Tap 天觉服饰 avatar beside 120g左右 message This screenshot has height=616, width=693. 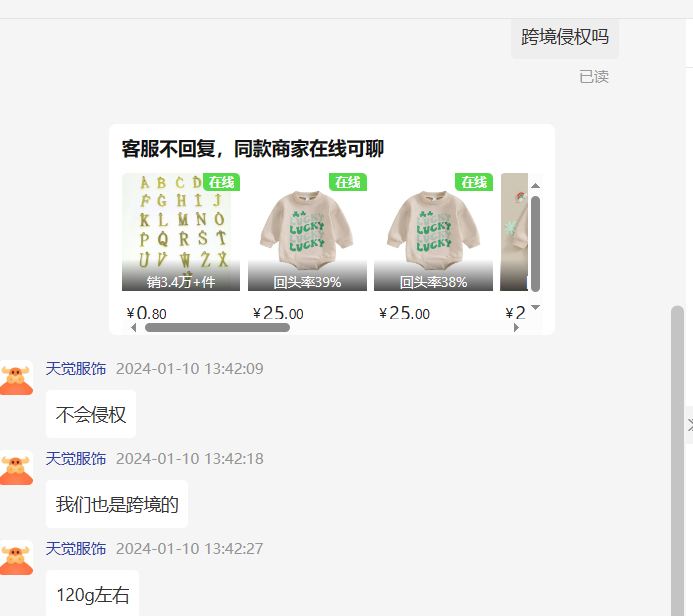(16, 557)
